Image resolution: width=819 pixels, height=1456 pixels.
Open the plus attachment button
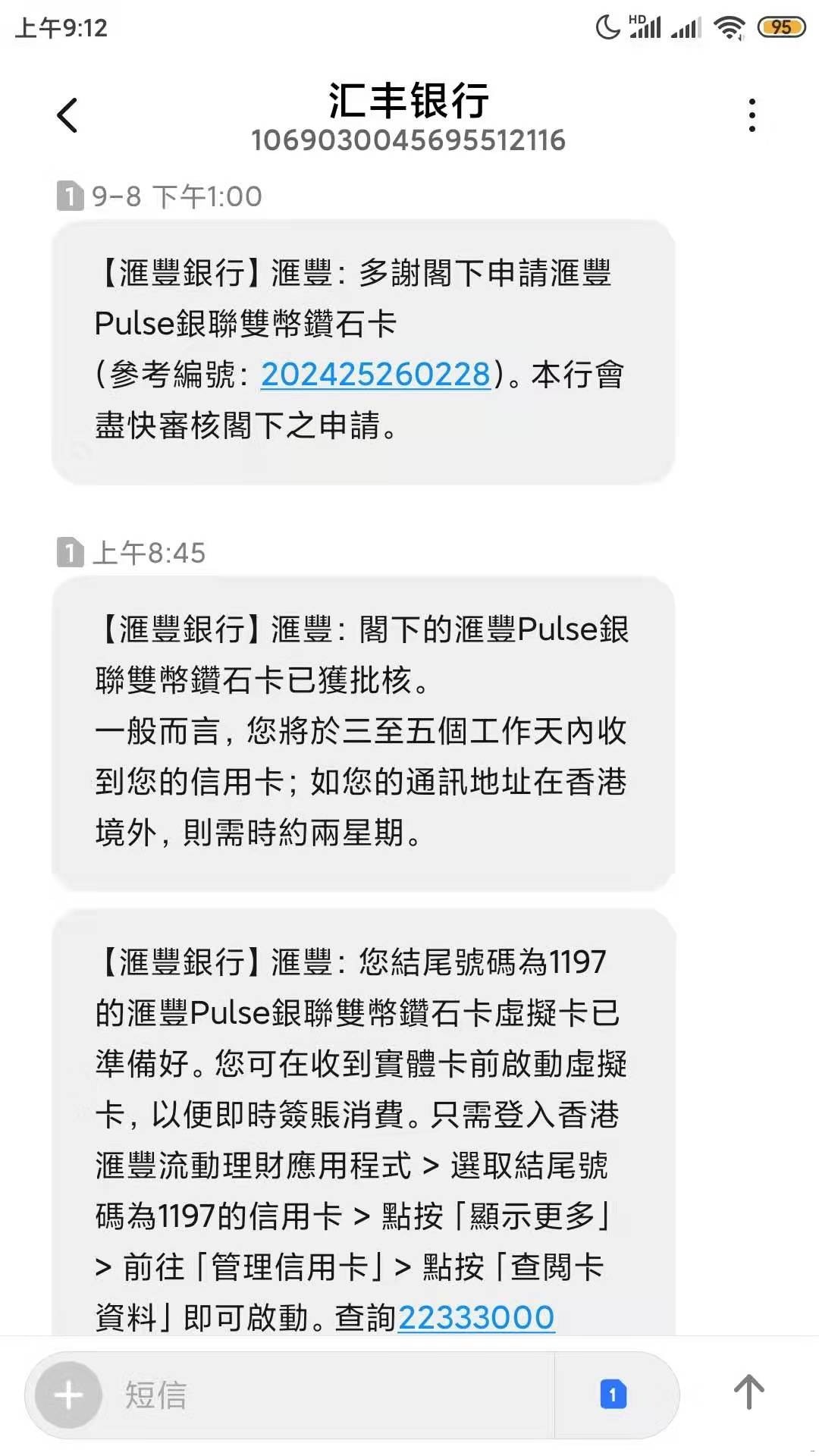pos(68,1395)
